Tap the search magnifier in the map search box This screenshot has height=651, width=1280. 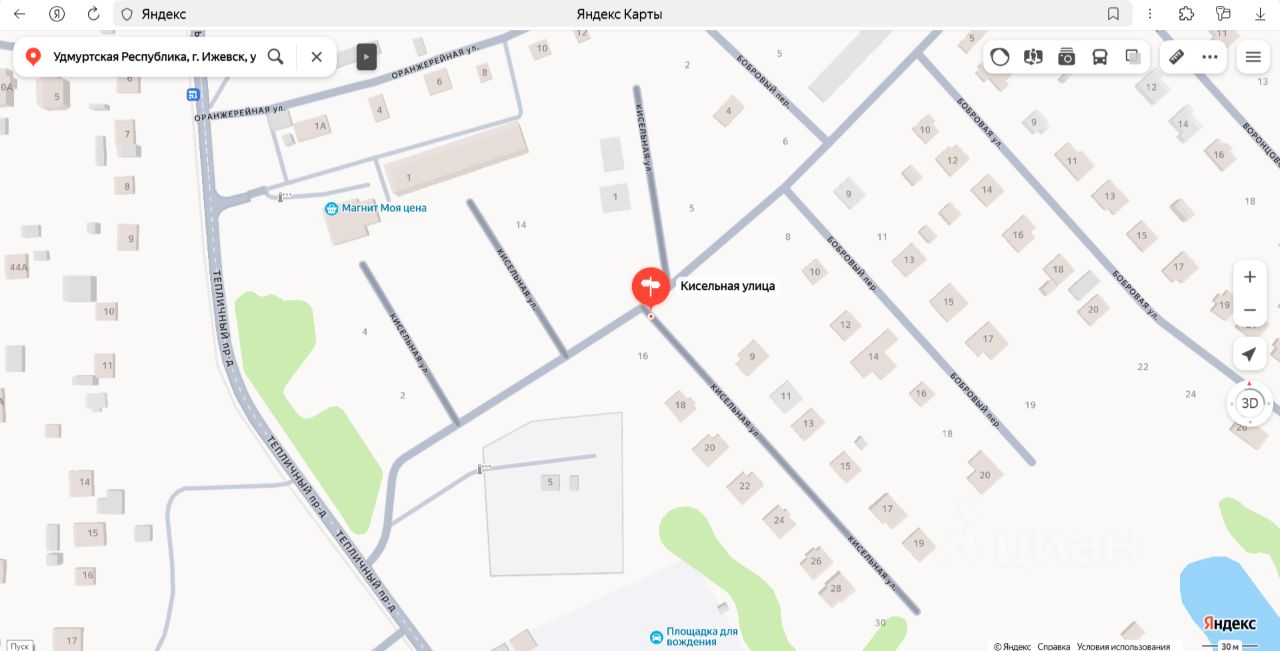pyautogui.click(x=276, y=57)
